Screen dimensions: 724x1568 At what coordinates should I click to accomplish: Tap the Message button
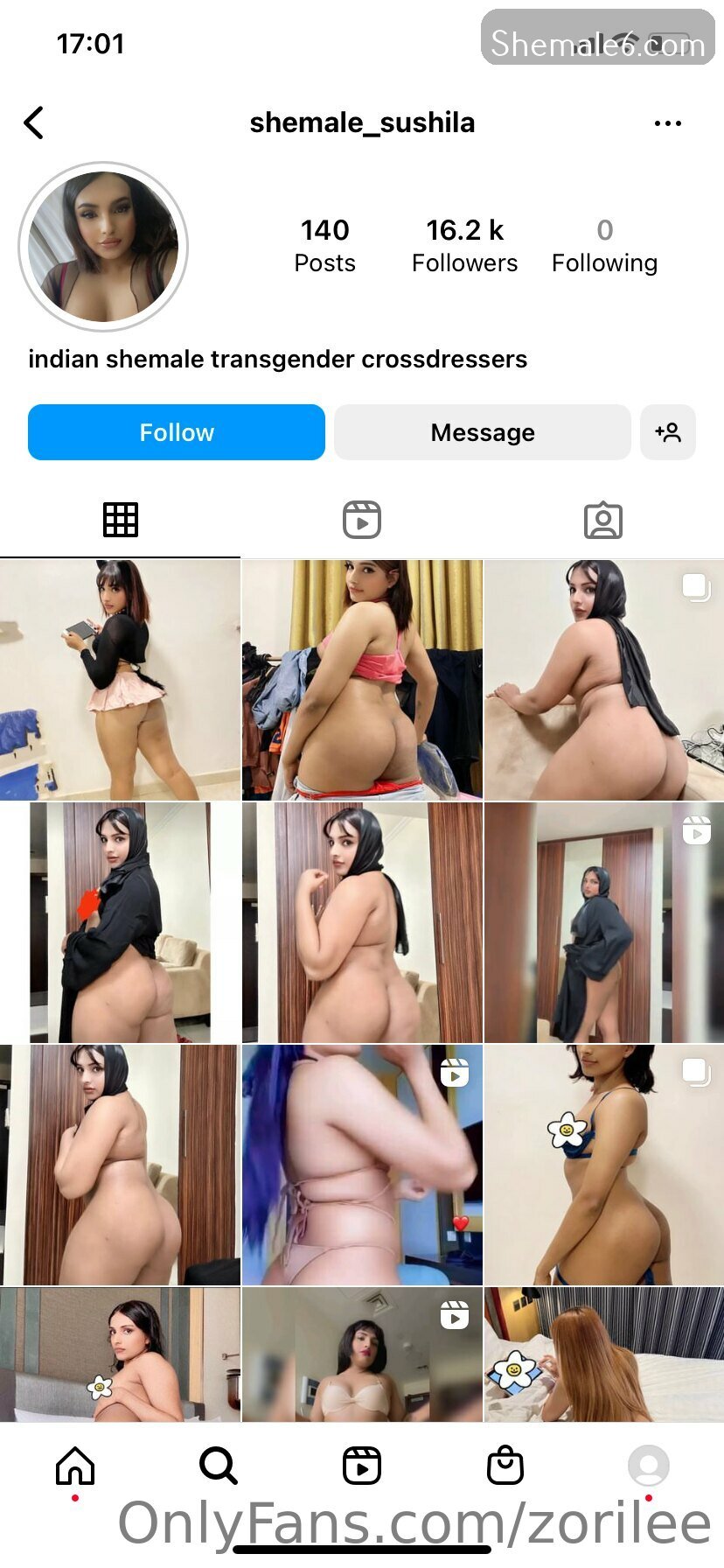click(482, 432)
